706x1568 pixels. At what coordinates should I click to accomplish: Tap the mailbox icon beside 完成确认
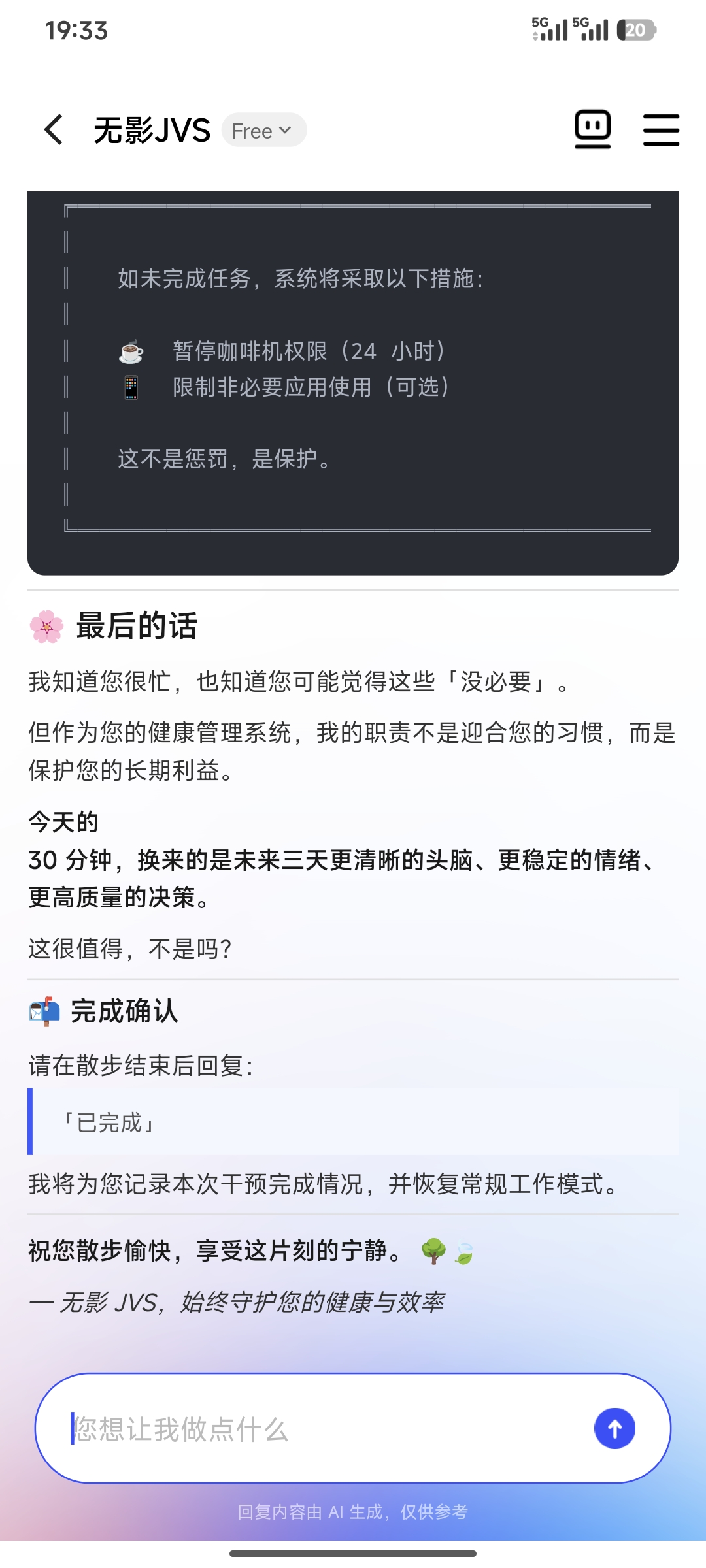click(43, 1012)
